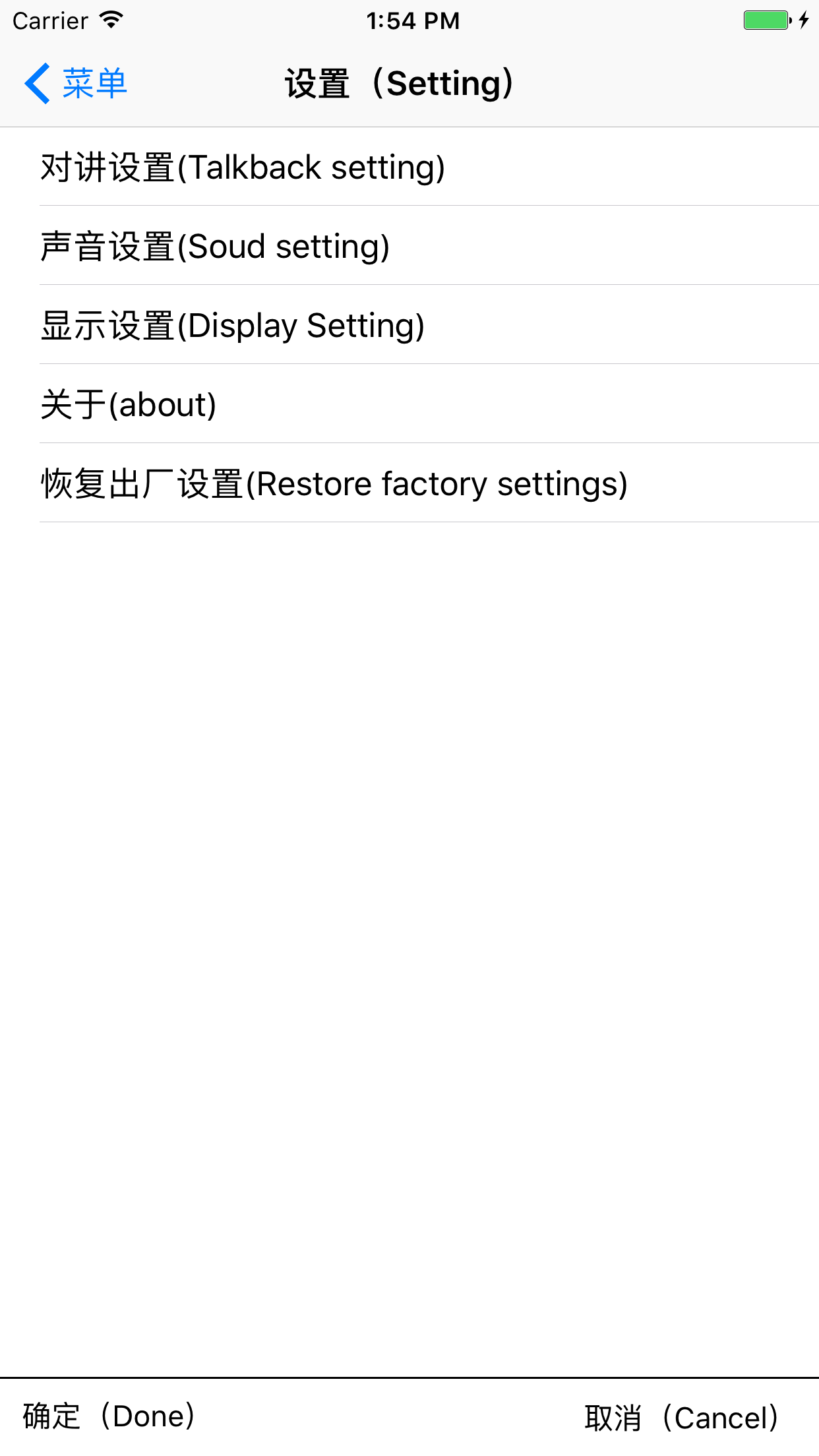Tap the Done button

pyautogui.click(x=109, y=1416)
